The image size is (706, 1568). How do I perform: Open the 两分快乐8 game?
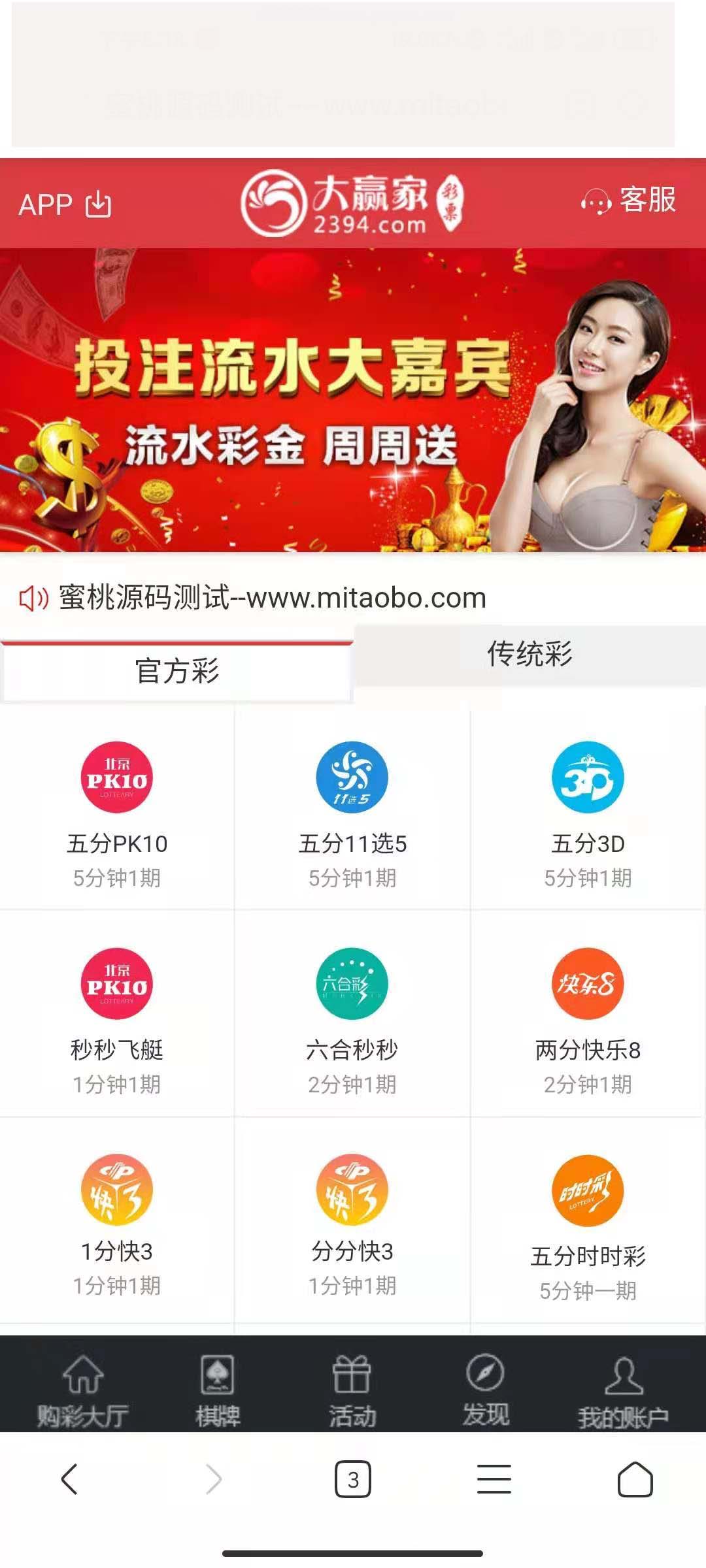click(x=588, y=1017)
